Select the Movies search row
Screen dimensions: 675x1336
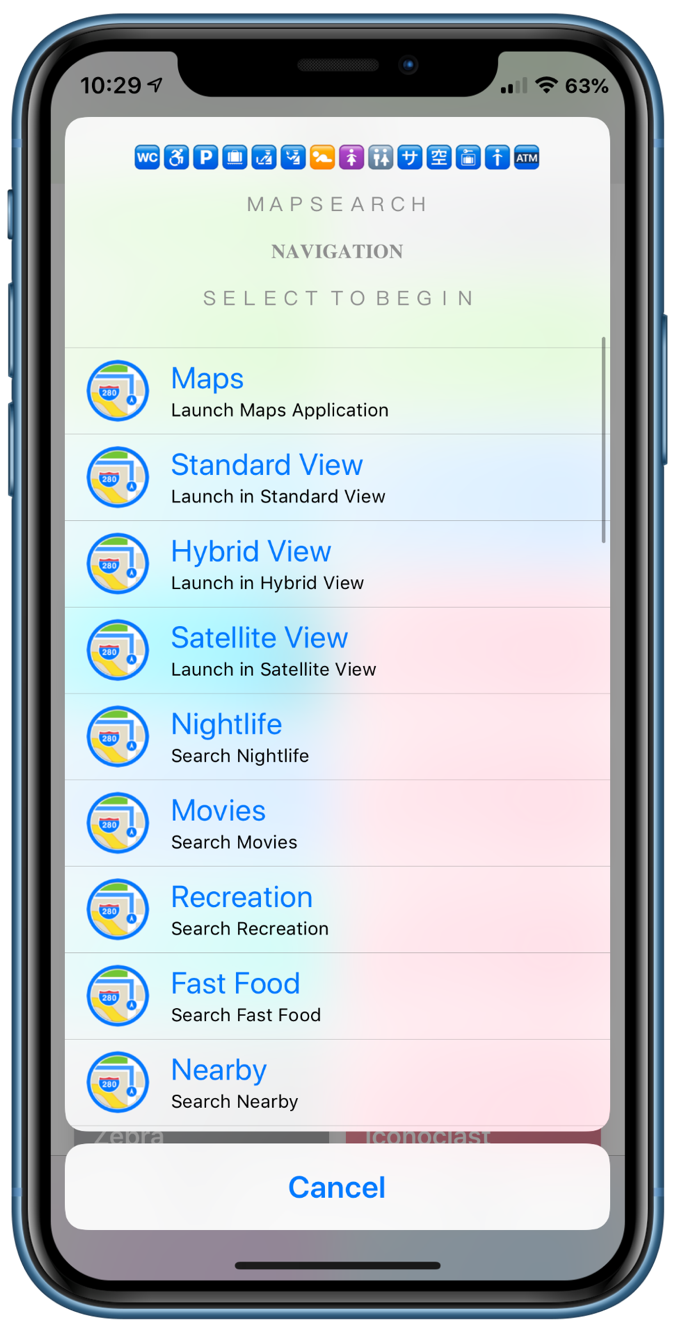(x=336, y=824)
